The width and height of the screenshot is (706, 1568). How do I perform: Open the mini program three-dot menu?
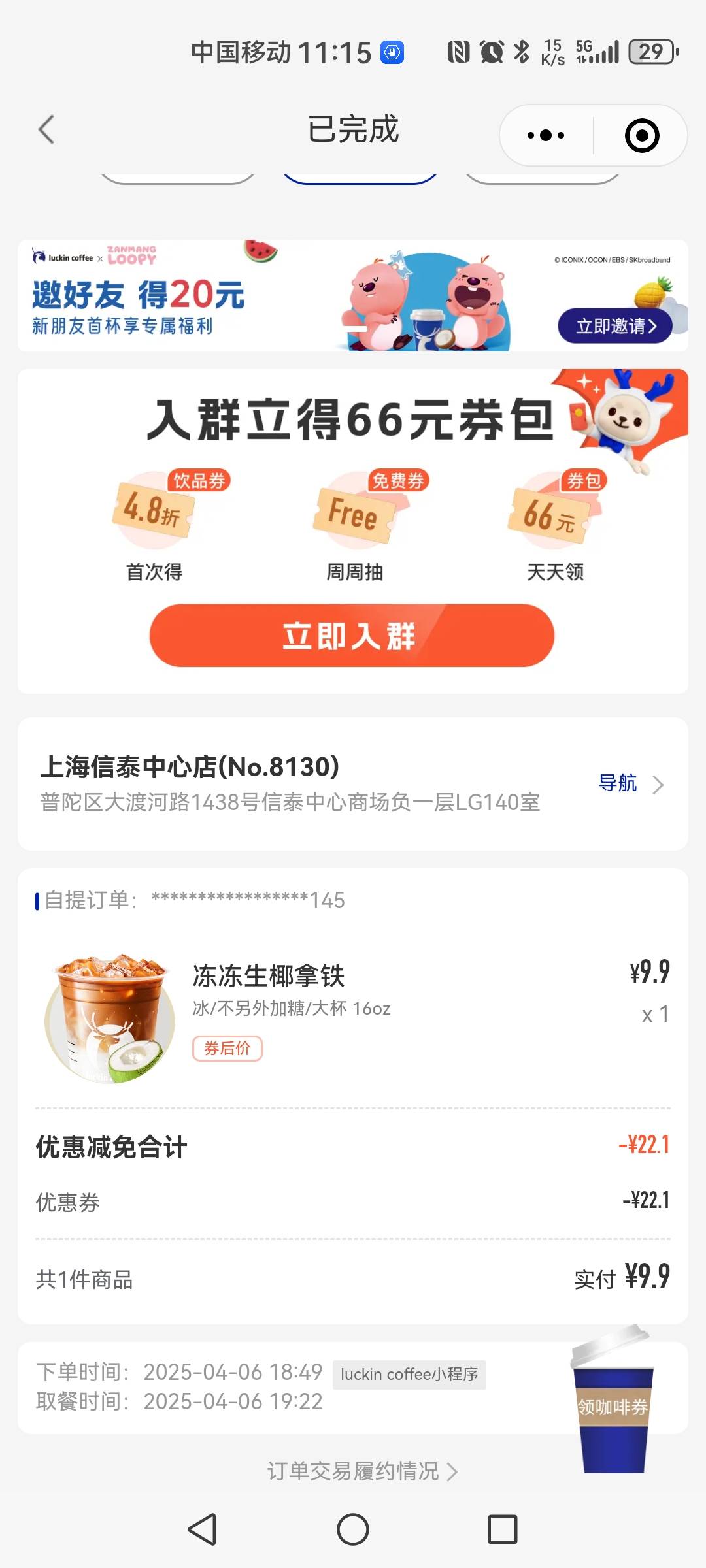point(546,135)
